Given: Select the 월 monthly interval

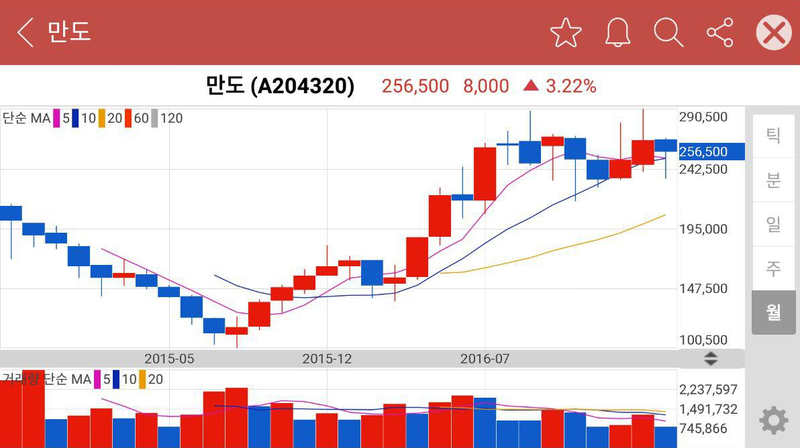Looking at the screenshot, I should pos(773,312).
